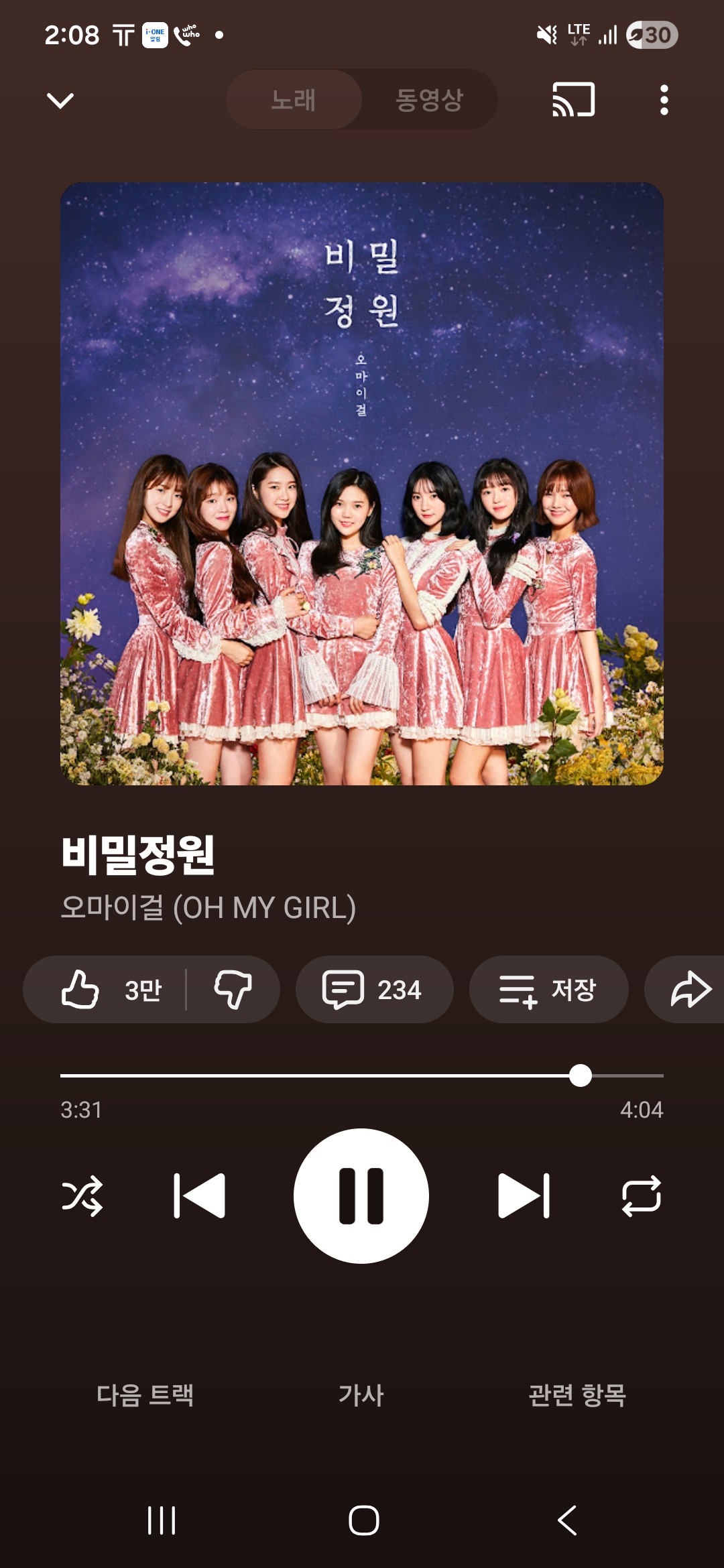Pause the current song

pos(361,1196)
